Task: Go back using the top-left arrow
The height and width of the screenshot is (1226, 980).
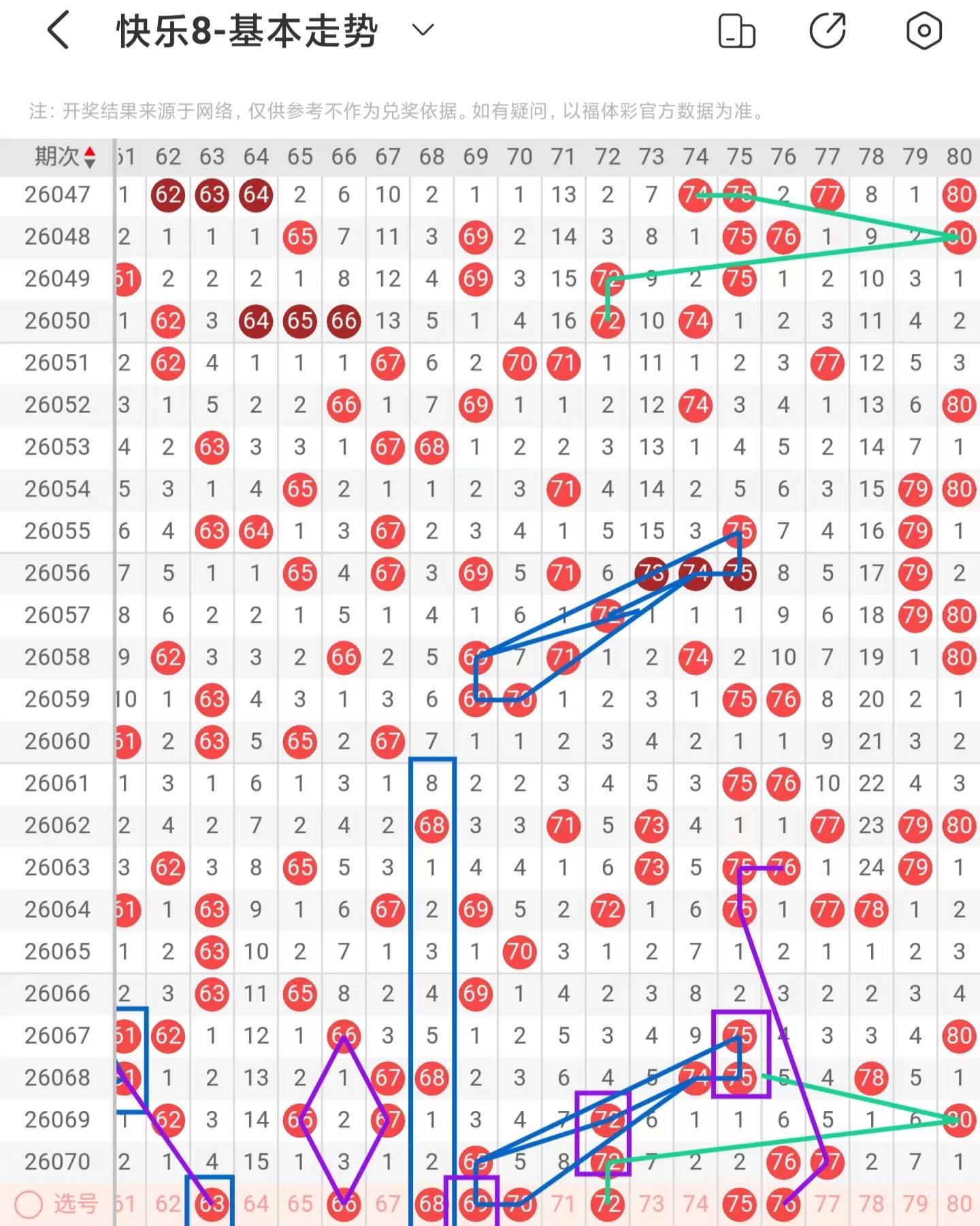Action: pyautogui.click(x=59, y=31)
